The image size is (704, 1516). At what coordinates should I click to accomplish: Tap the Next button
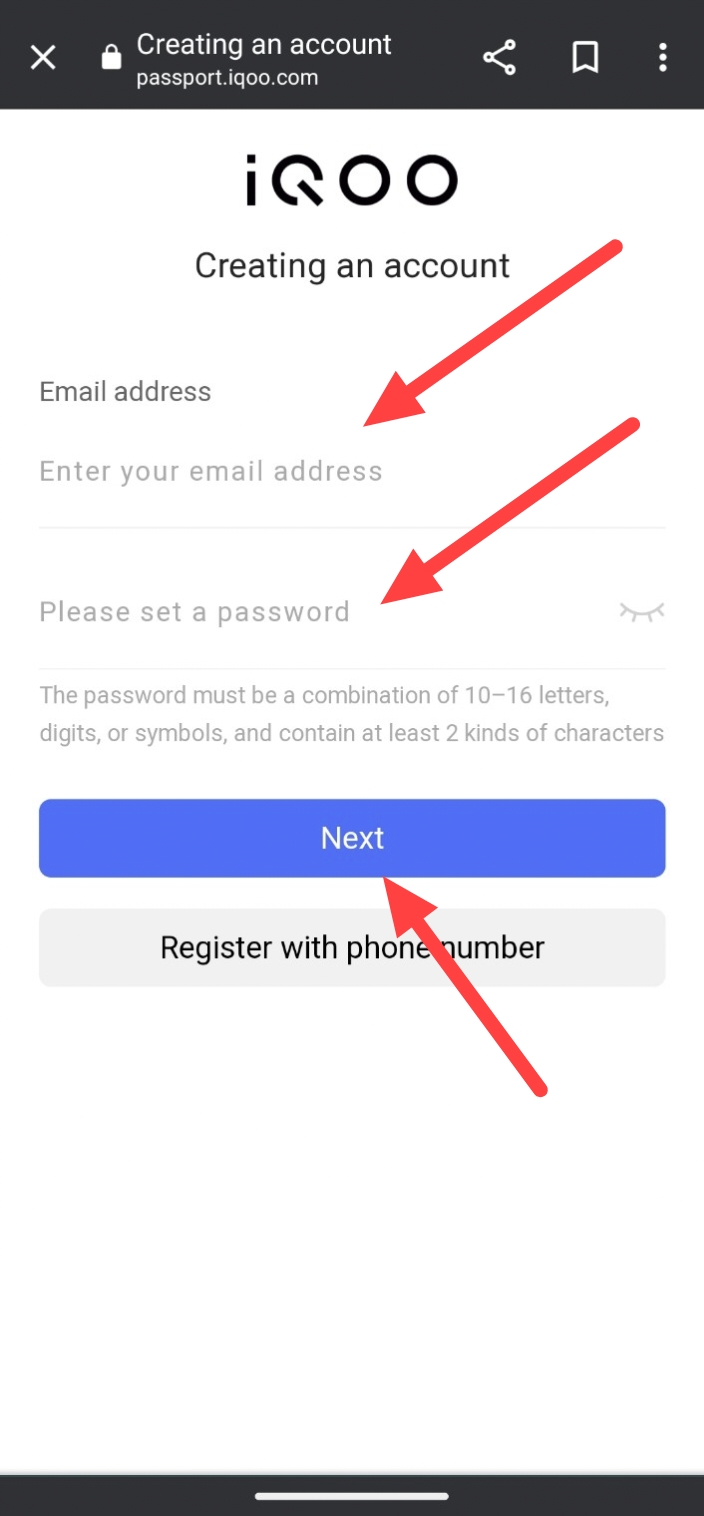pyautogui.click(x=352, y=838)
